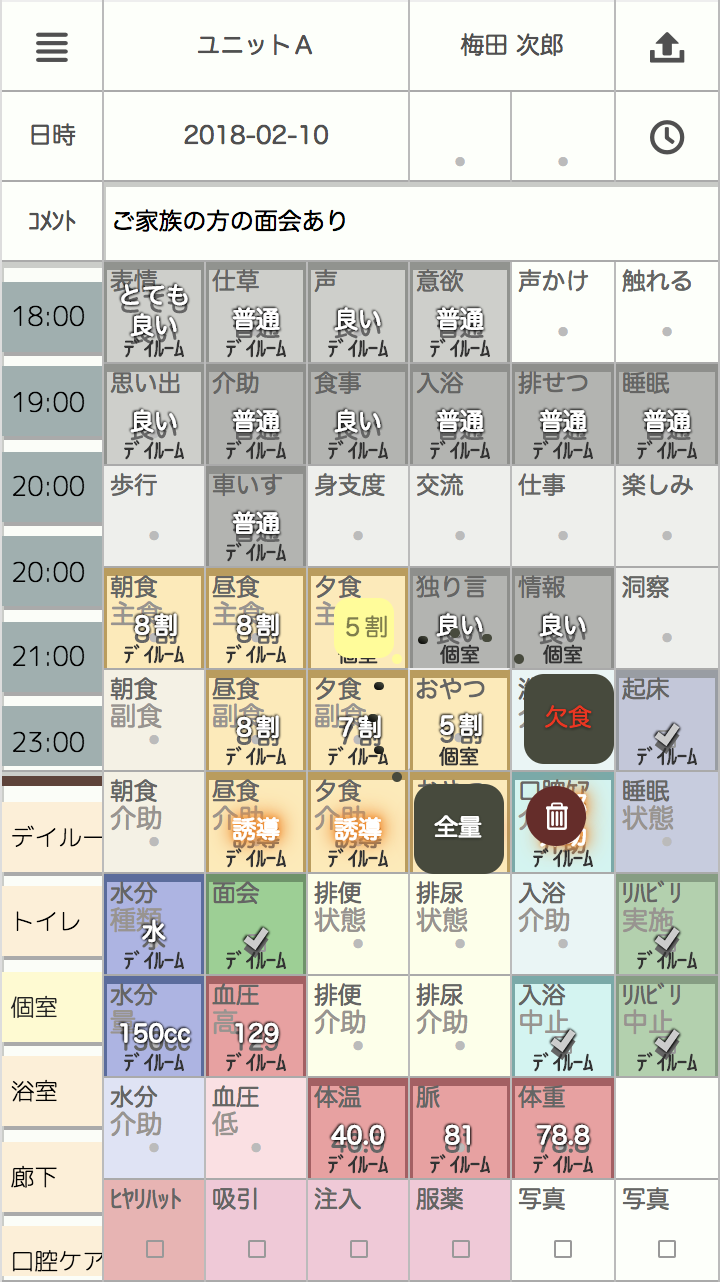
Task: Change the date 2018-02-10
Action: [x=255, y=136]
